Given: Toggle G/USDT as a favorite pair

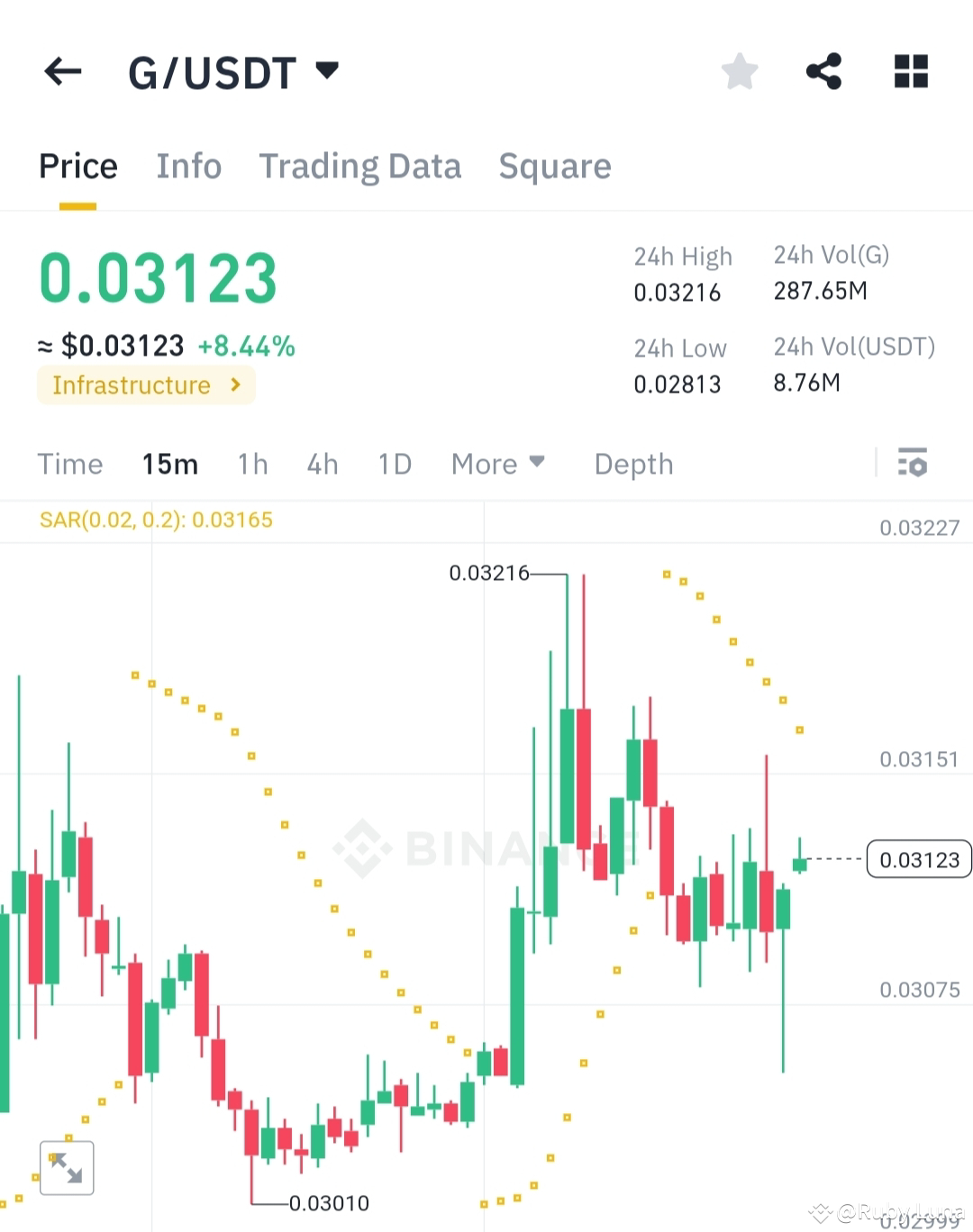Looking at the screenshot, I should tap(740, 71).
